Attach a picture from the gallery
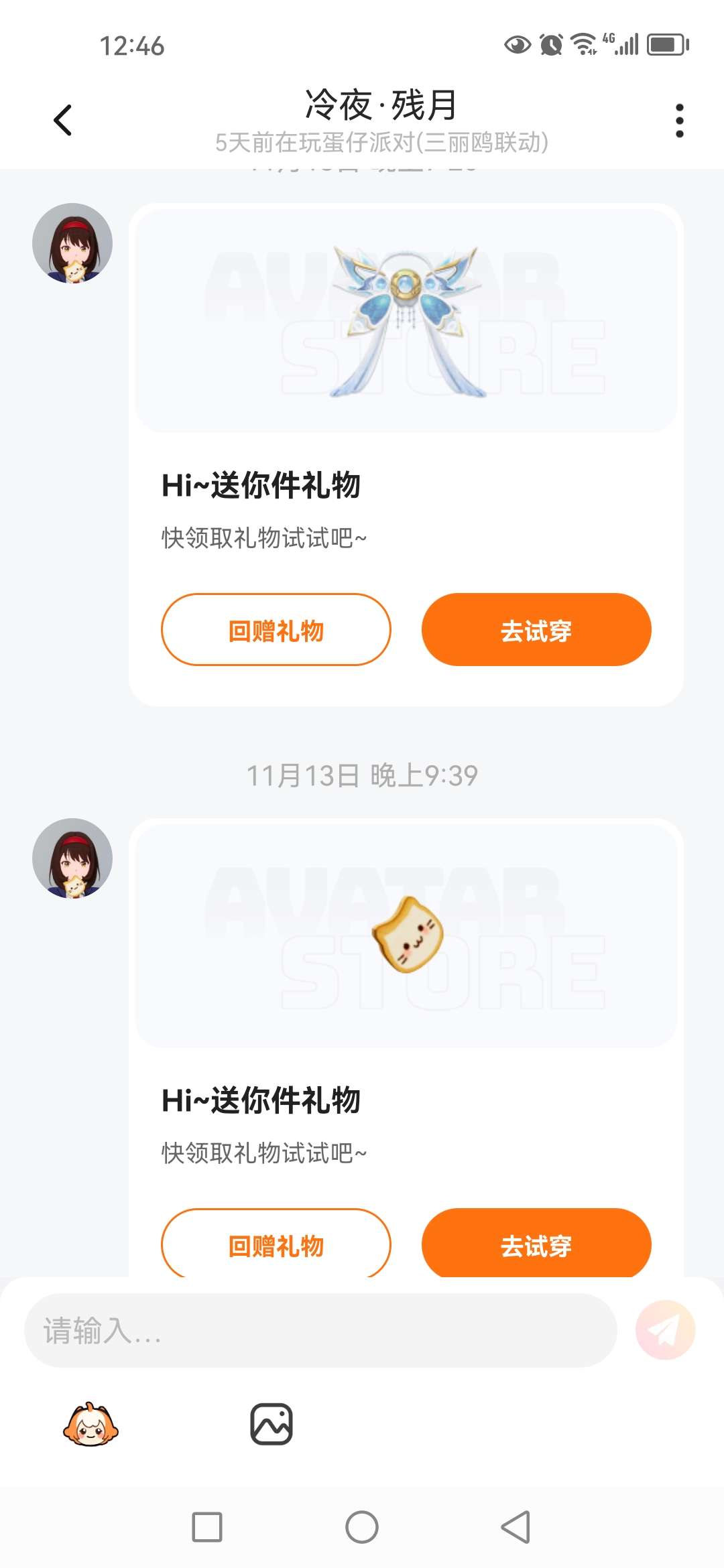This screenshot has width=724, height=1568. tap(271, 1425)
